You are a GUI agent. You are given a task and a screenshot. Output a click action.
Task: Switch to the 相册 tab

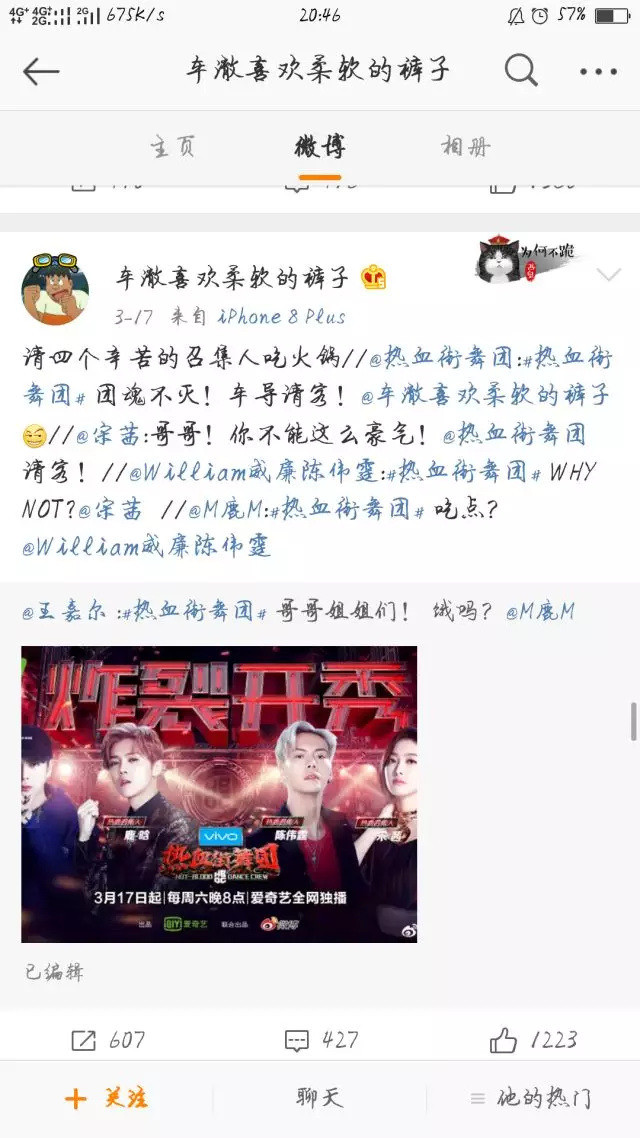[466, 147]
